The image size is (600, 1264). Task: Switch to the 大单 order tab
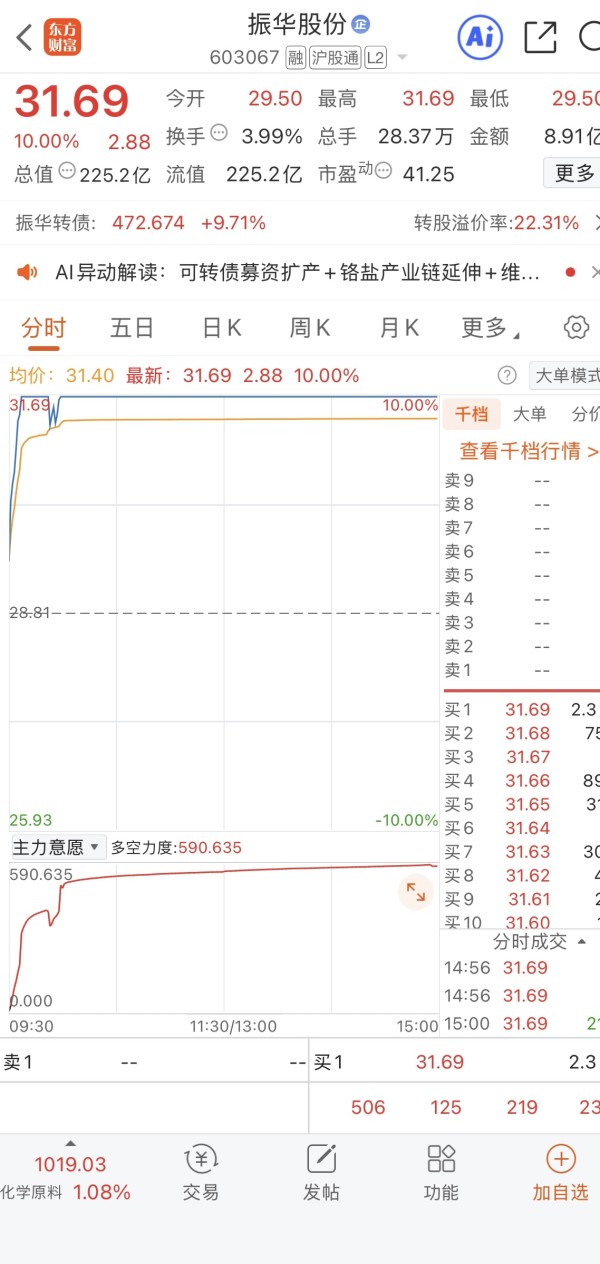529,415
